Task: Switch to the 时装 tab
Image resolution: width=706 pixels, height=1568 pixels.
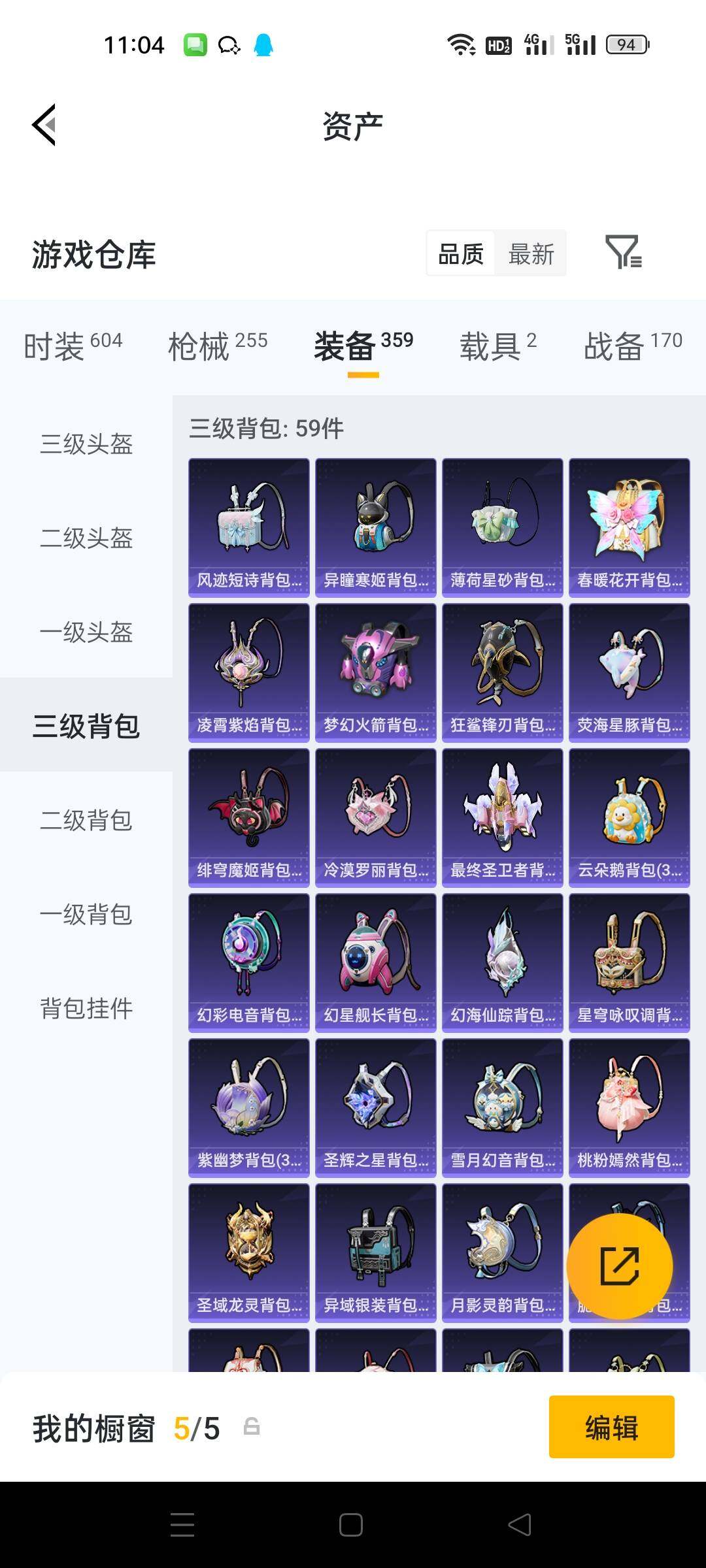Action: (73, 346)
